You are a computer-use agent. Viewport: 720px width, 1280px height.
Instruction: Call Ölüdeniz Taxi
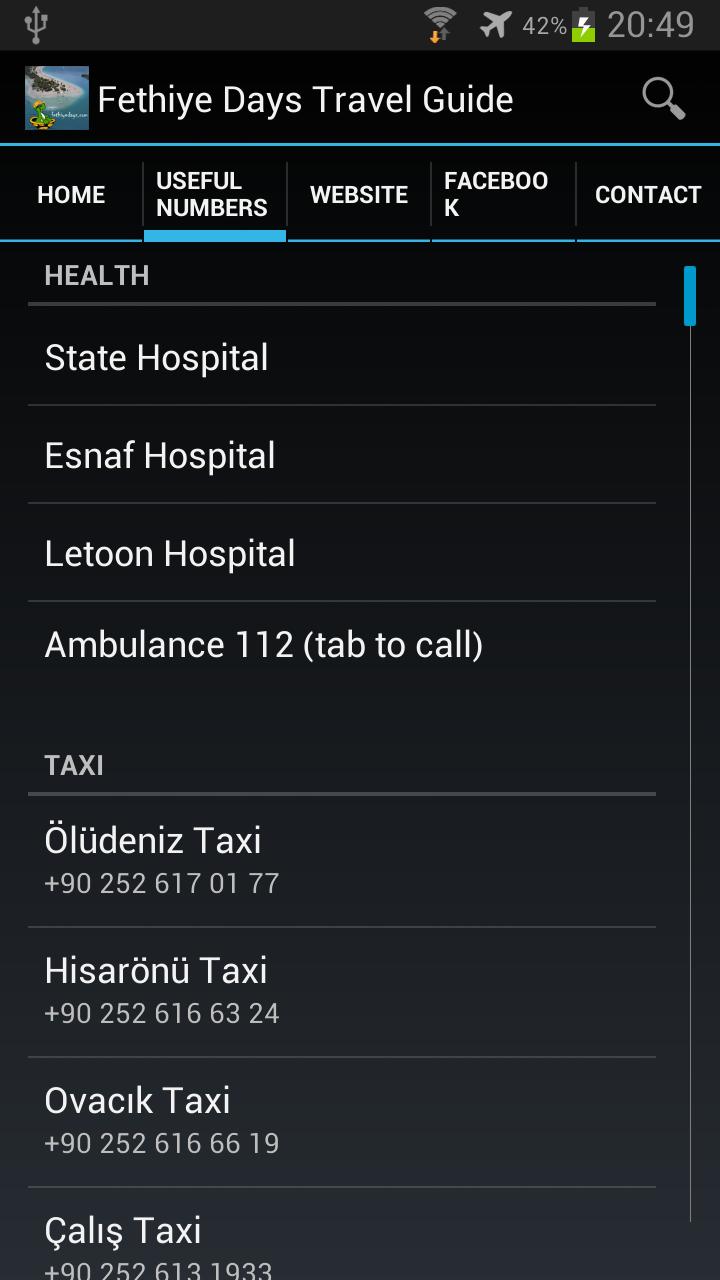point(340,860)
